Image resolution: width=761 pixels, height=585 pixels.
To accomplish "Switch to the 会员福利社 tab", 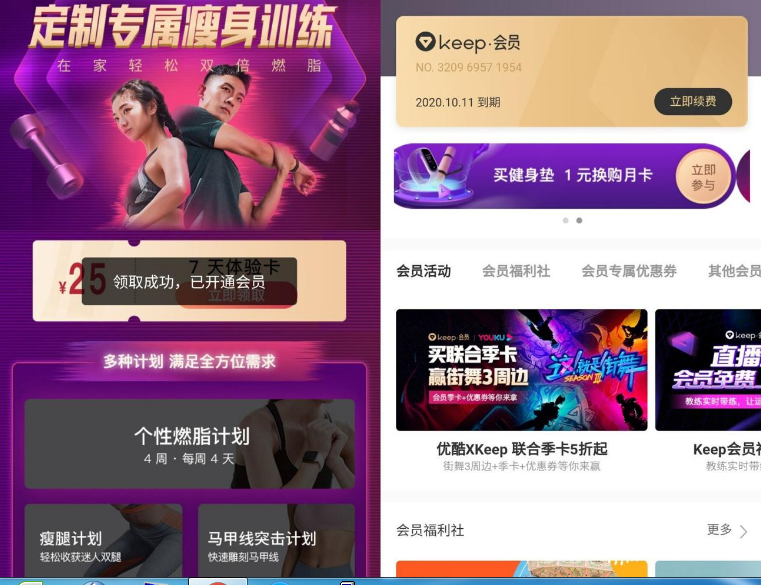I will [x=515, y=271].
